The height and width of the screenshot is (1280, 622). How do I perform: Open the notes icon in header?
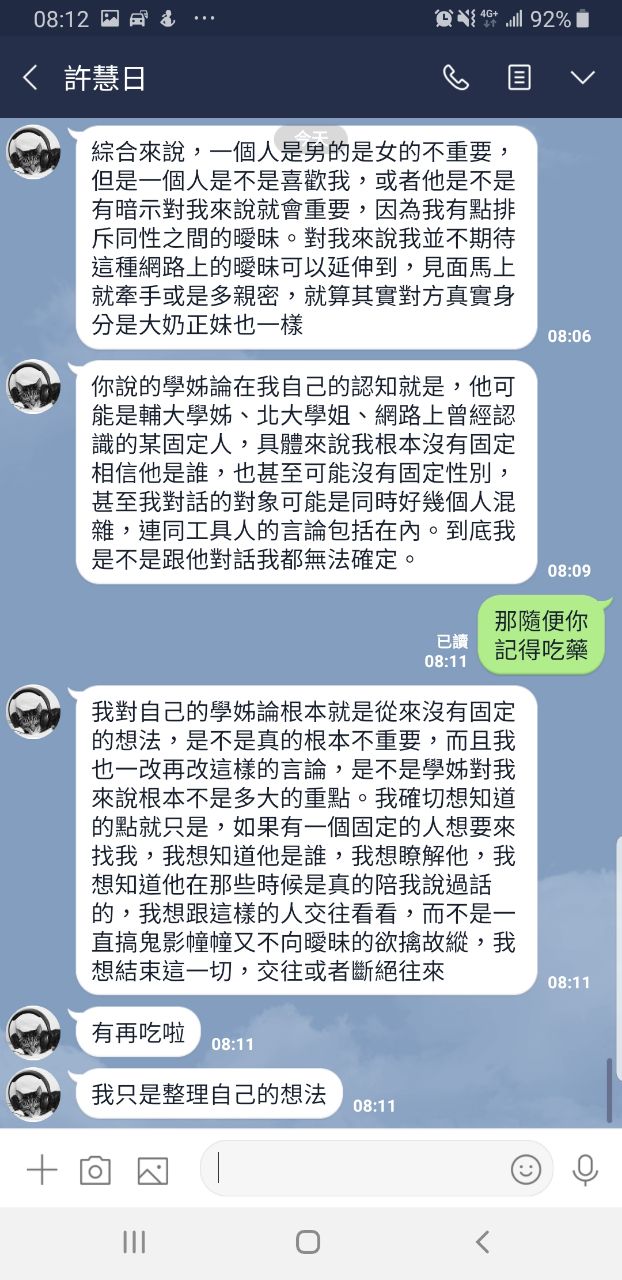pos(519,78)
